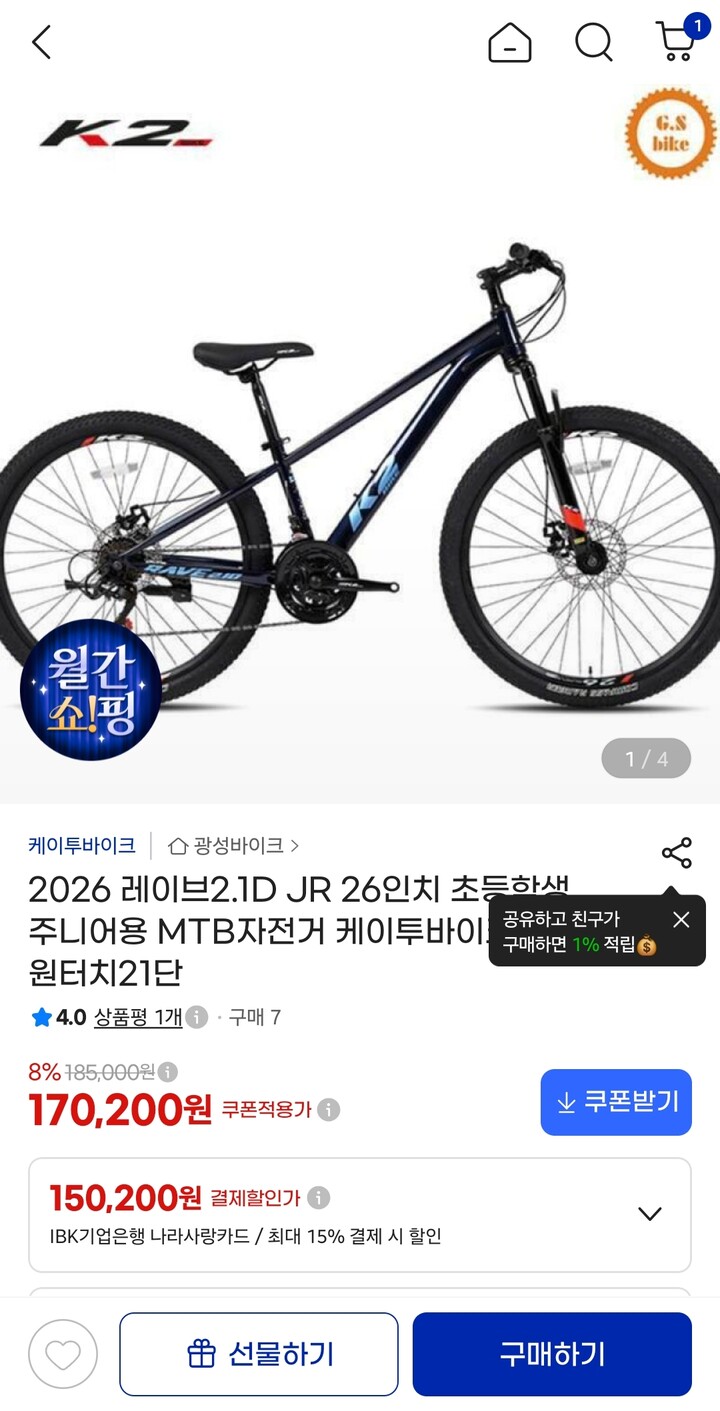
Task: Share this product with the share icon
Action: (x=677, y=853)
